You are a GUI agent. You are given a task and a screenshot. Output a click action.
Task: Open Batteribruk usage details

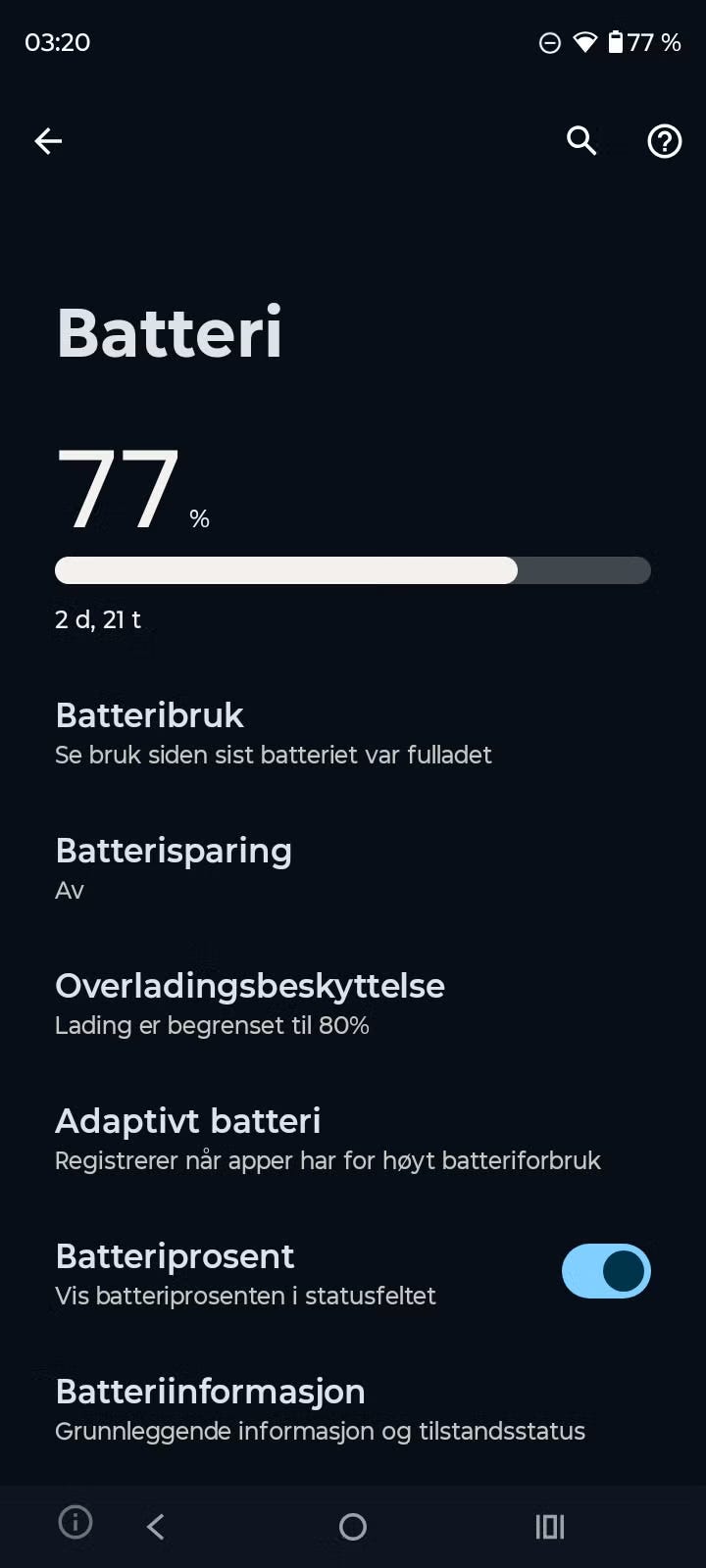pos(353,733)
